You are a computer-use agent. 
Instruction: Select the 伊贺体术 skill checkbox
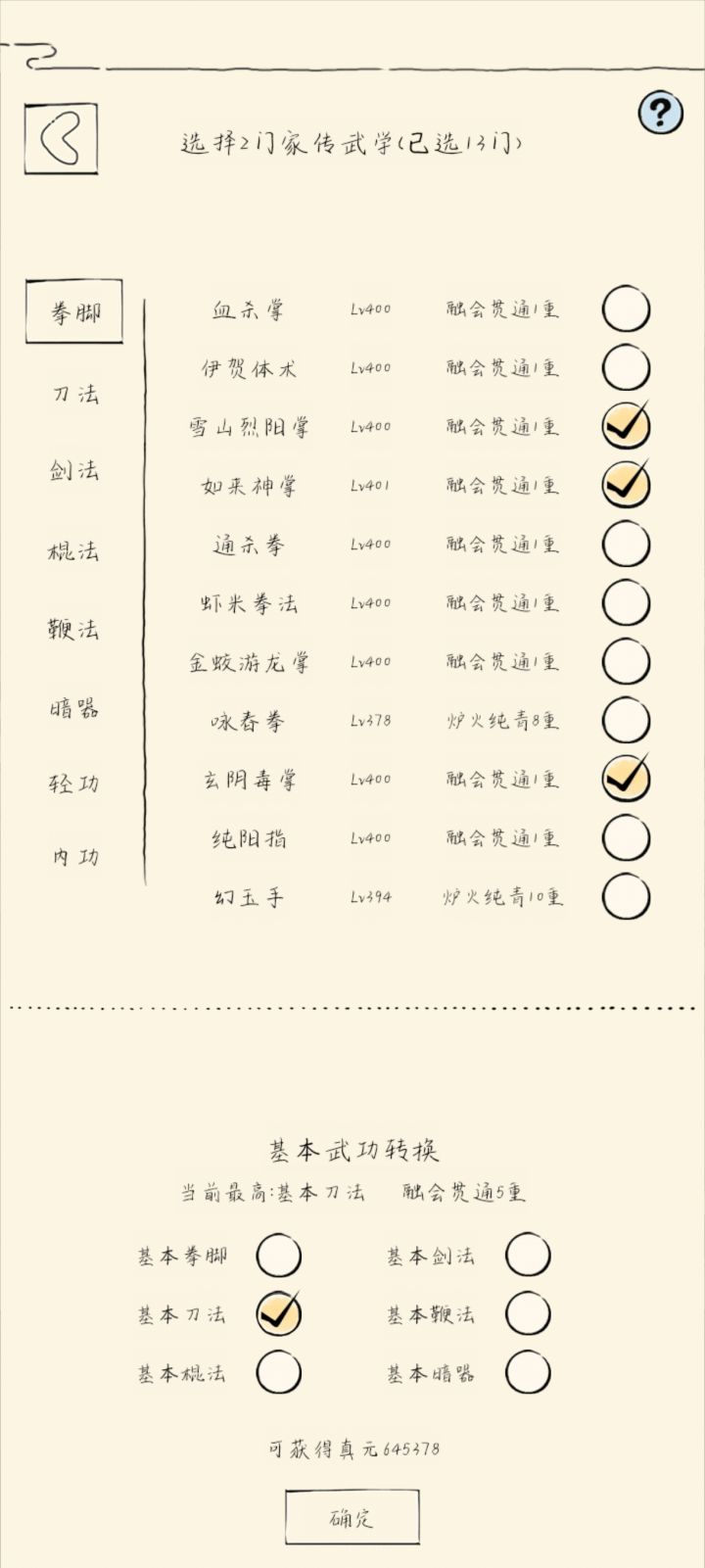[x=626, y=367]
